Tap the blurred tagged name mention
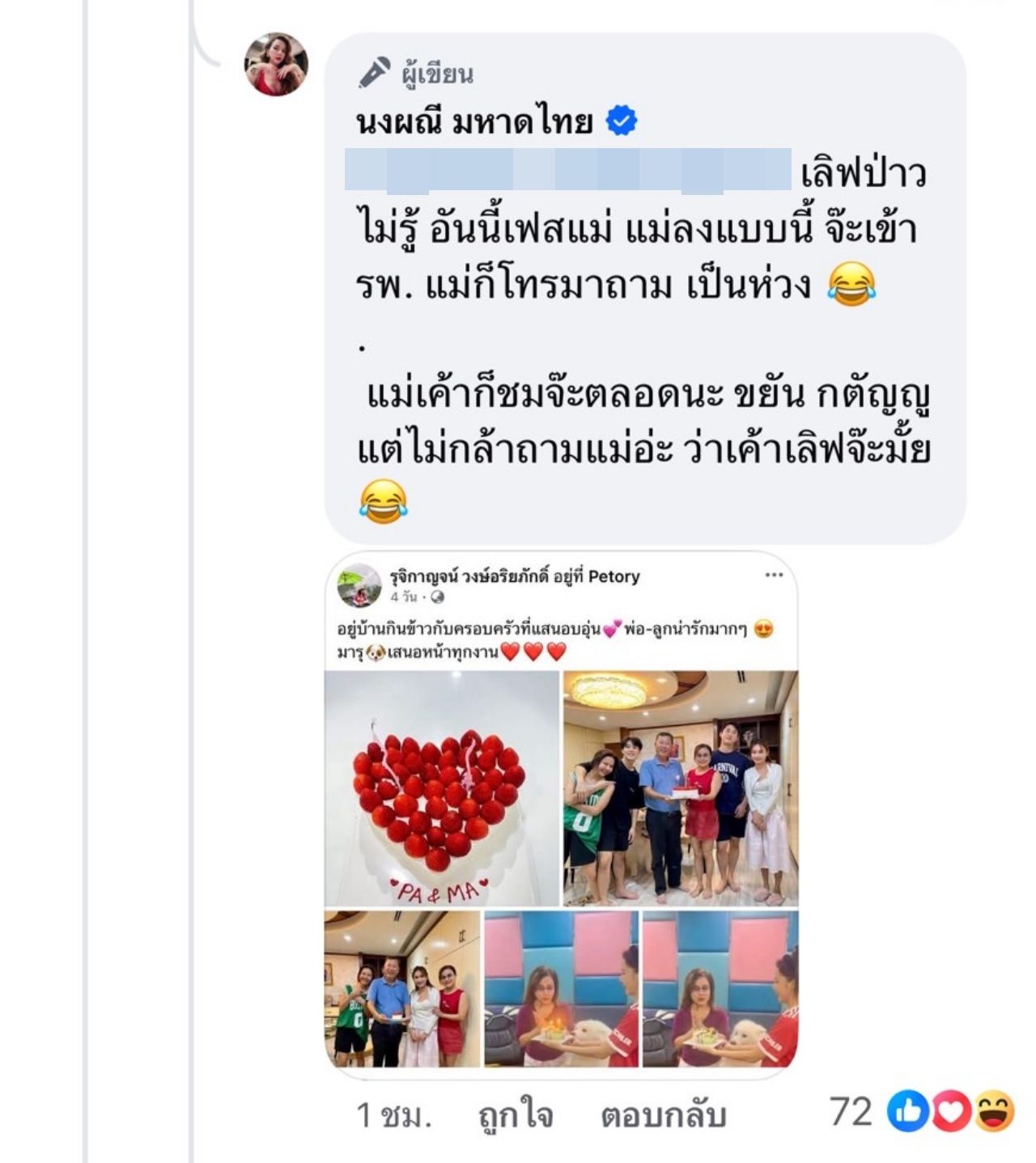 click(567, 170)
